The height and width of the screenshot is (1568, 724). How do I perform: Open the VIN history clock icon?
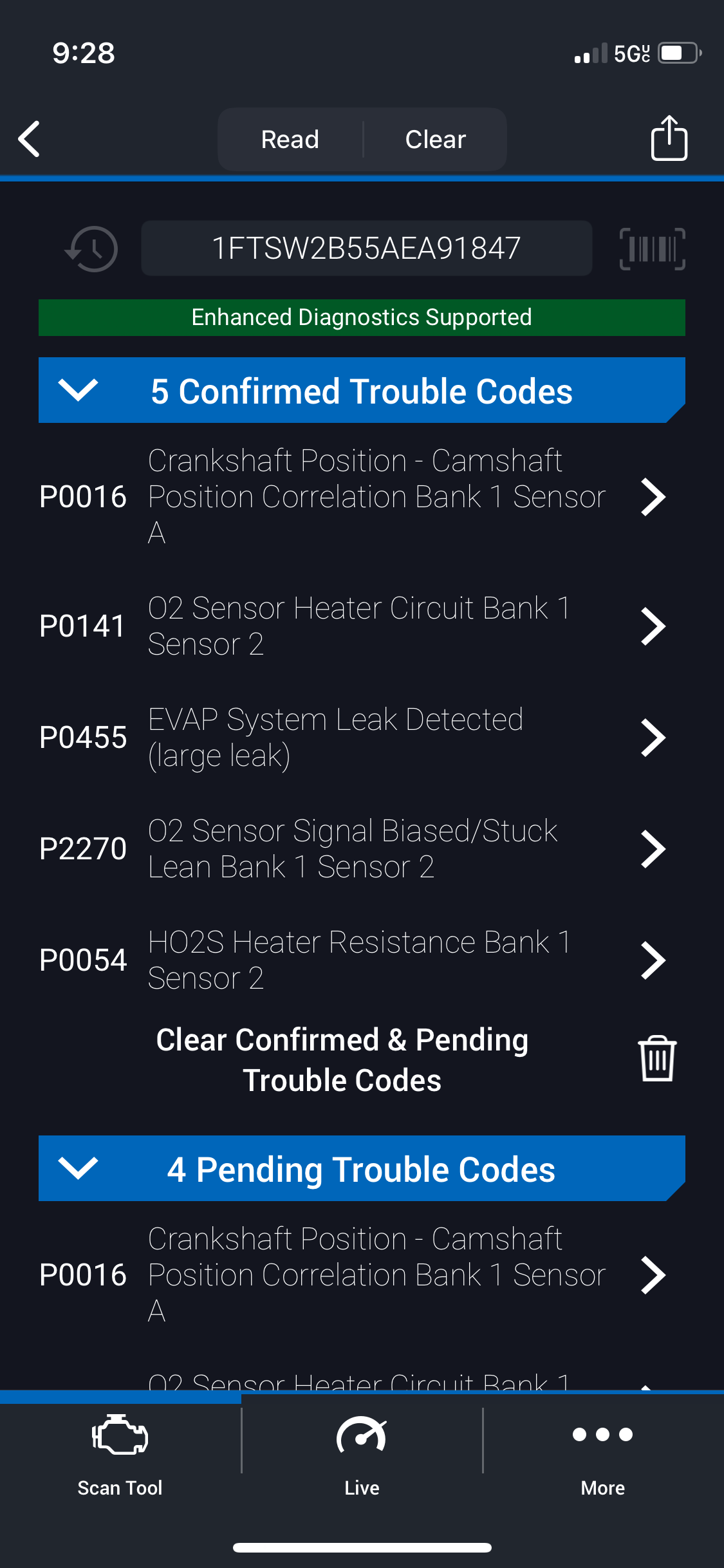pyautogui.click(x=91, y=248)
